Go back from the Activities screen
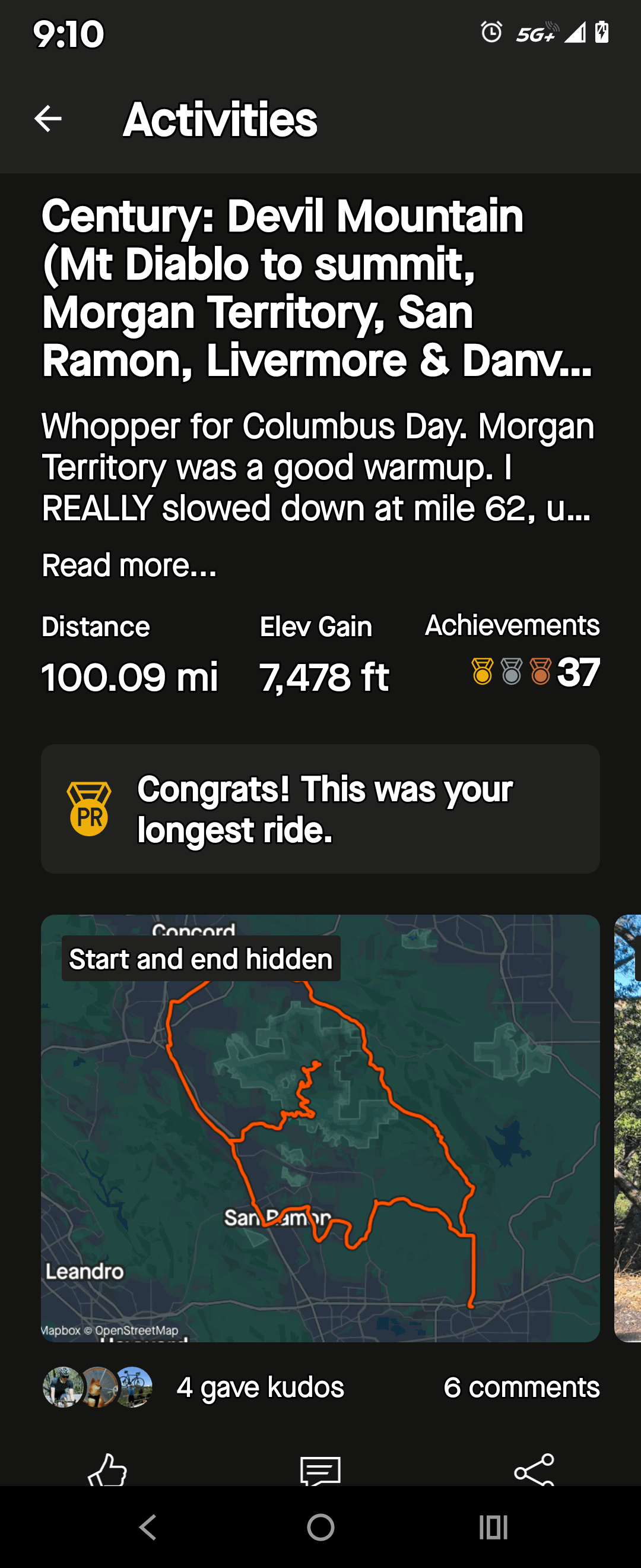The image size is (641, 1568). click(x=48, y=119)
